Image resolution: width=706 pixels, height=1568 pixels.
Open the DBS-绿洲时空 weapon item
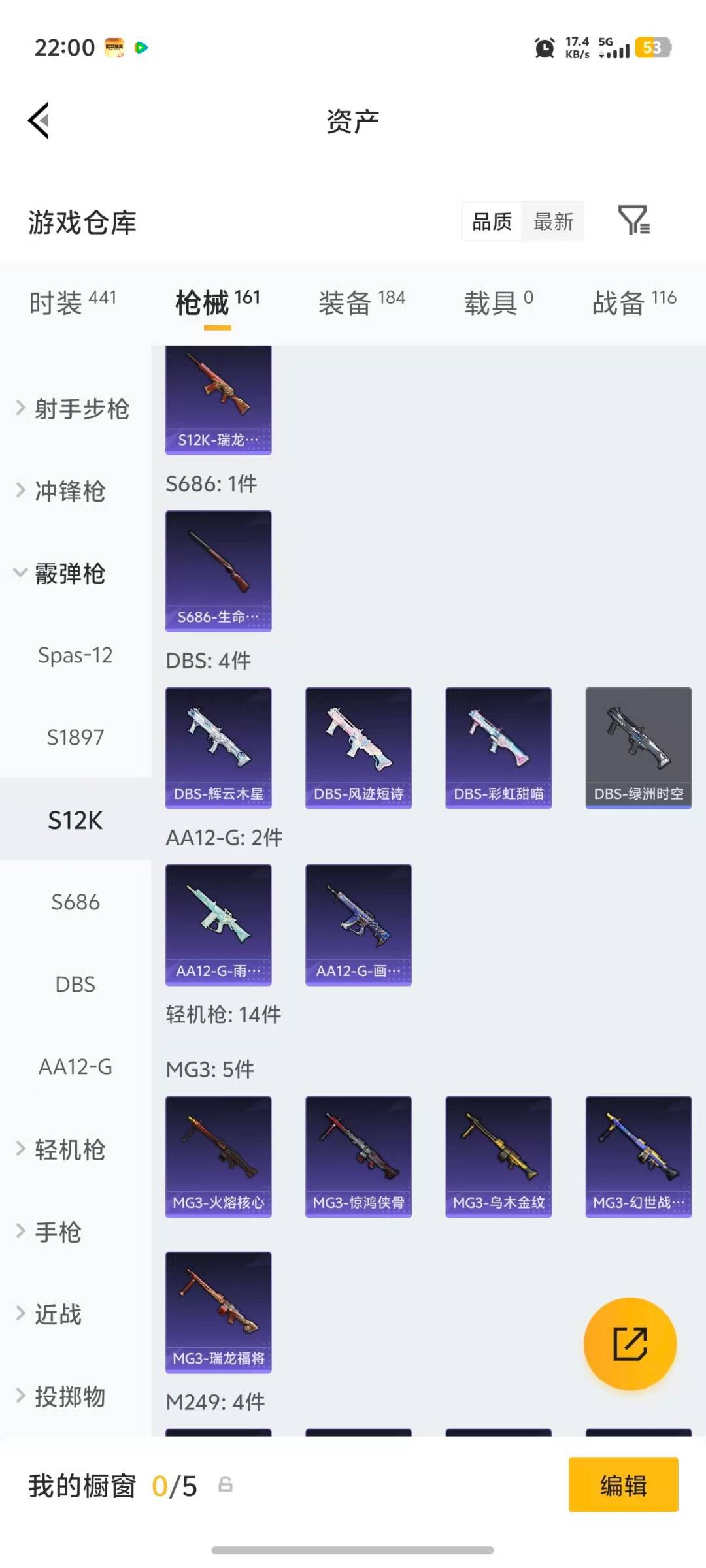coord(638,747)
